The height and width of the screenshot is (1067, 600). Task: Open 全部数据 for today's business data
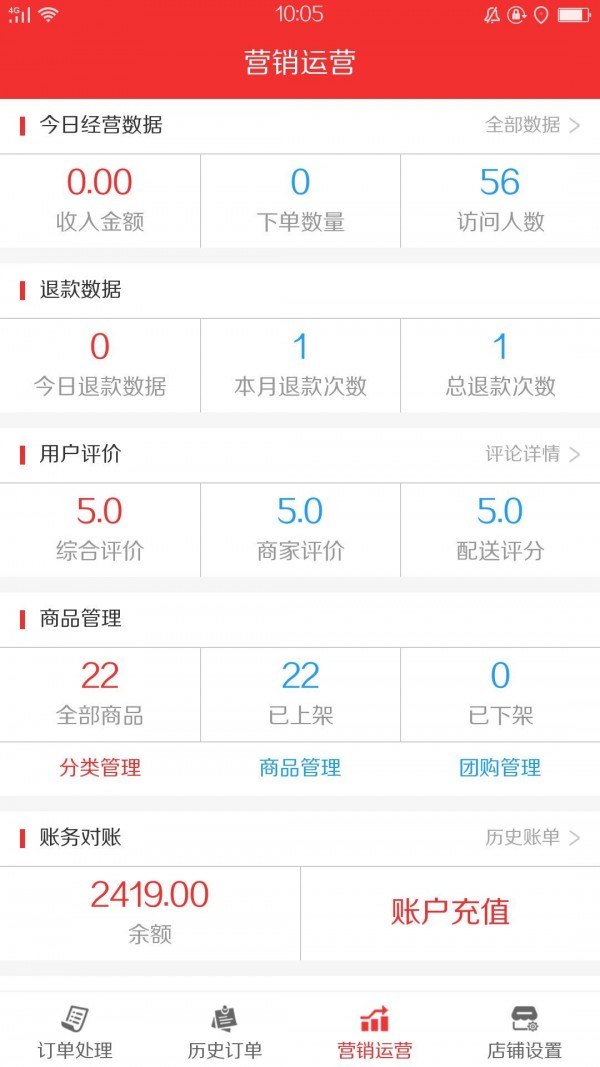pos(533,125)
